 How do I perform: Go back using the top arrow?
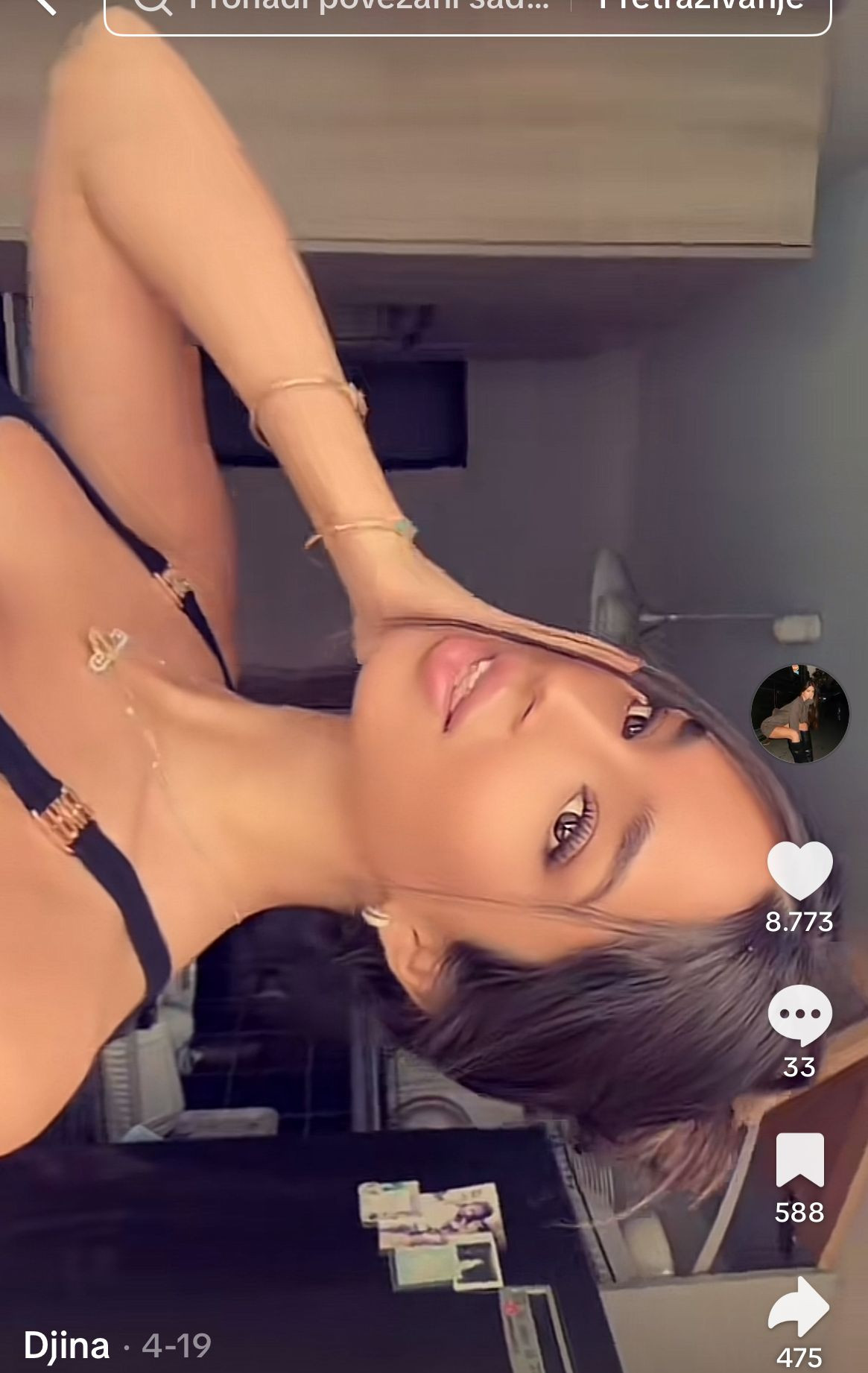point(45,6)
